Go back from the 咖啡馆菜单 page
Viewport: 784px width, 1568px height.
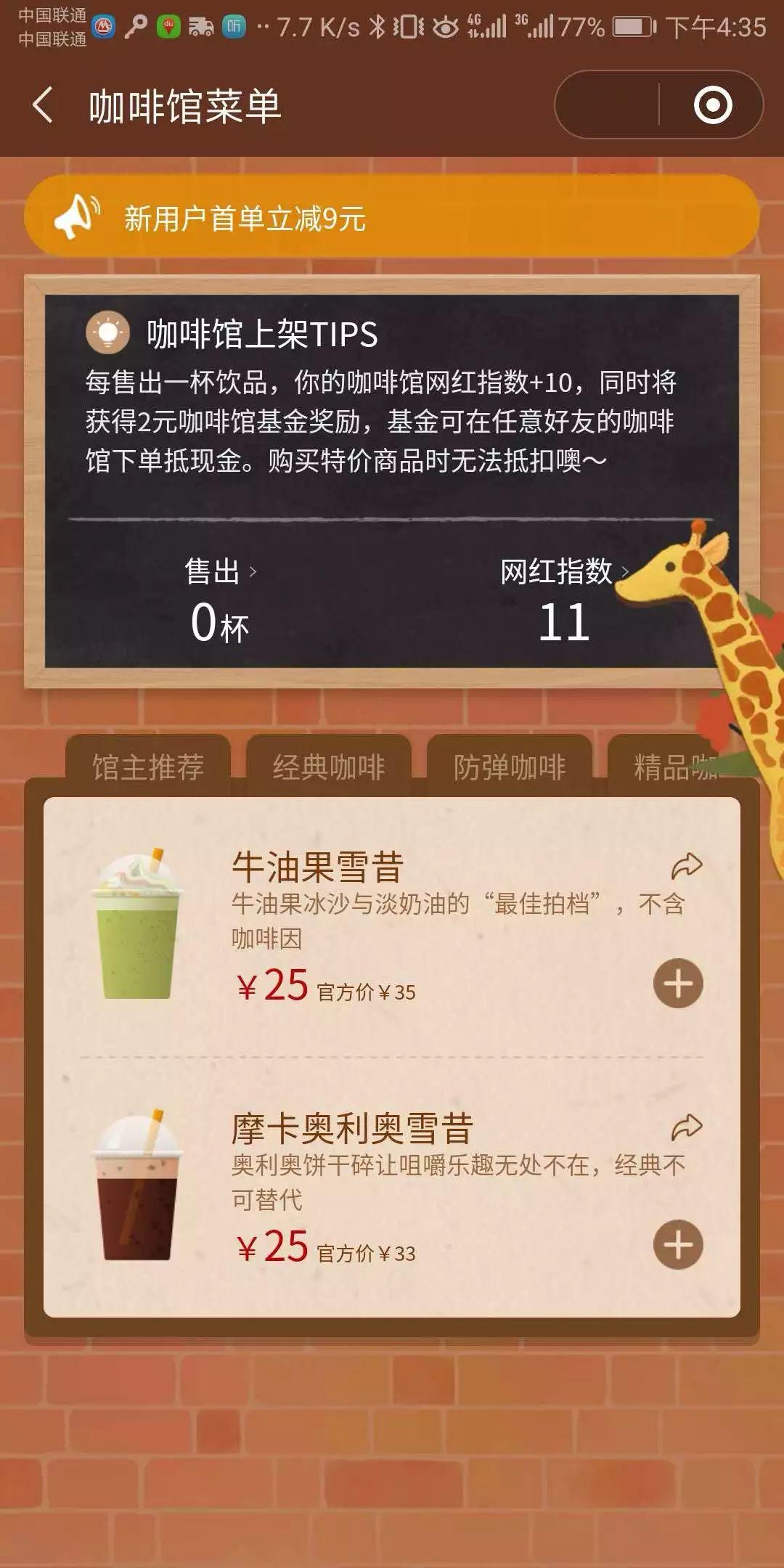(44, 106)
